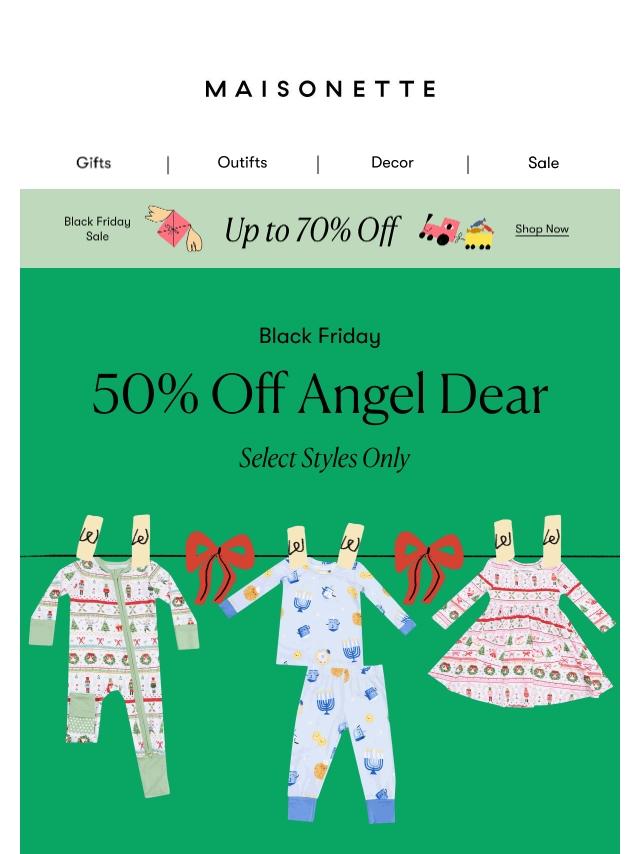Tap the Maisonette header to visit the site
This screenshot has height=854, width=640.
(320, 89)
